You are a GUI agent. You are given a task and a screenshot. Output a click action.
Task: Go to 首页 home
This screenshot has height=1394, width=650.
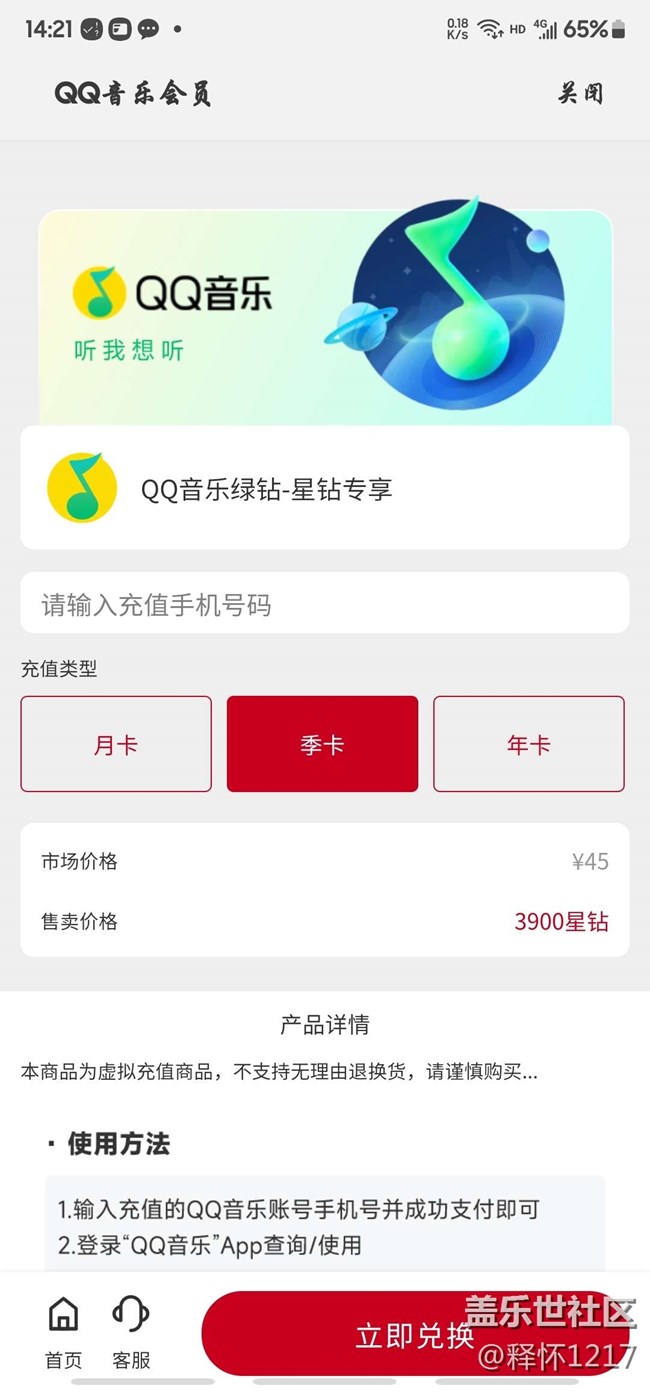63,1331
